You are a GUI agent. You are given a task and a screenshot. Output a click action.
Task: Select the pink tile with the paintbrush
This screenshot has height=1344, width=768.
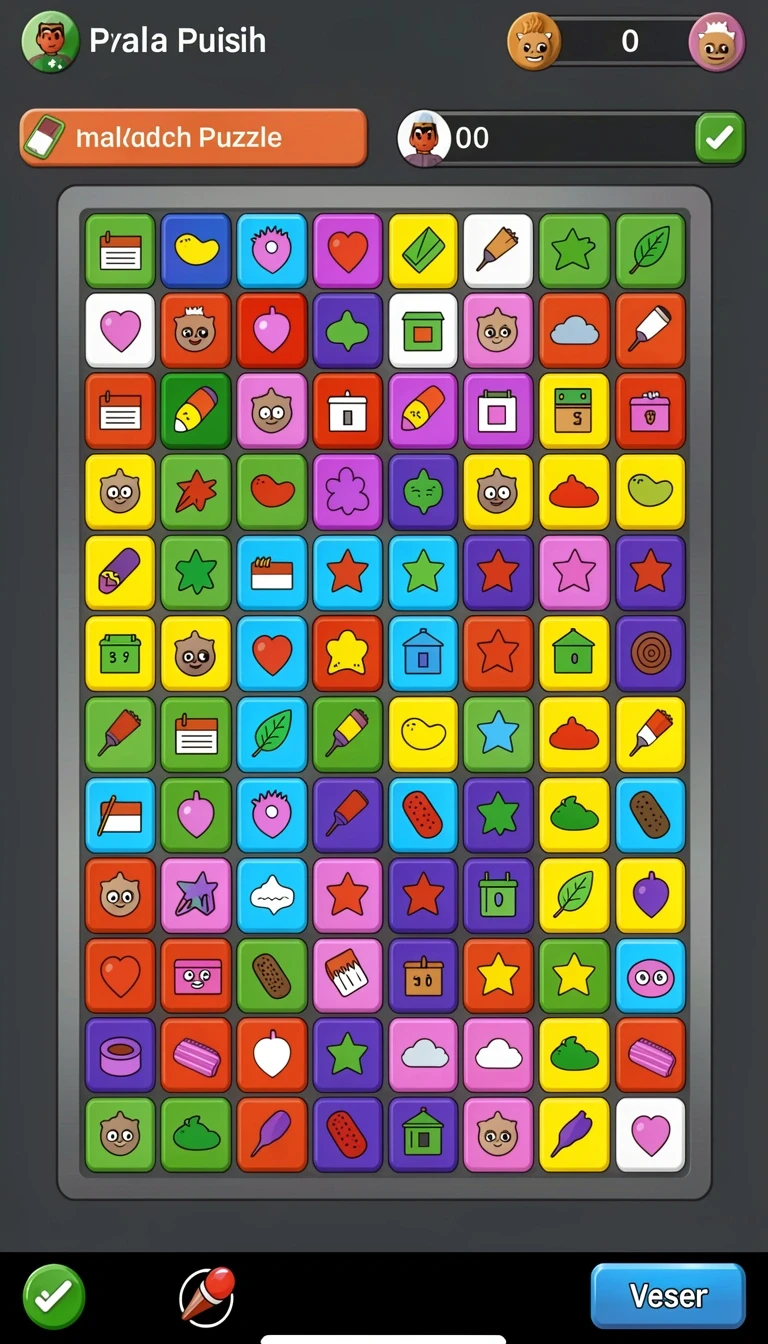pos(347,976)
